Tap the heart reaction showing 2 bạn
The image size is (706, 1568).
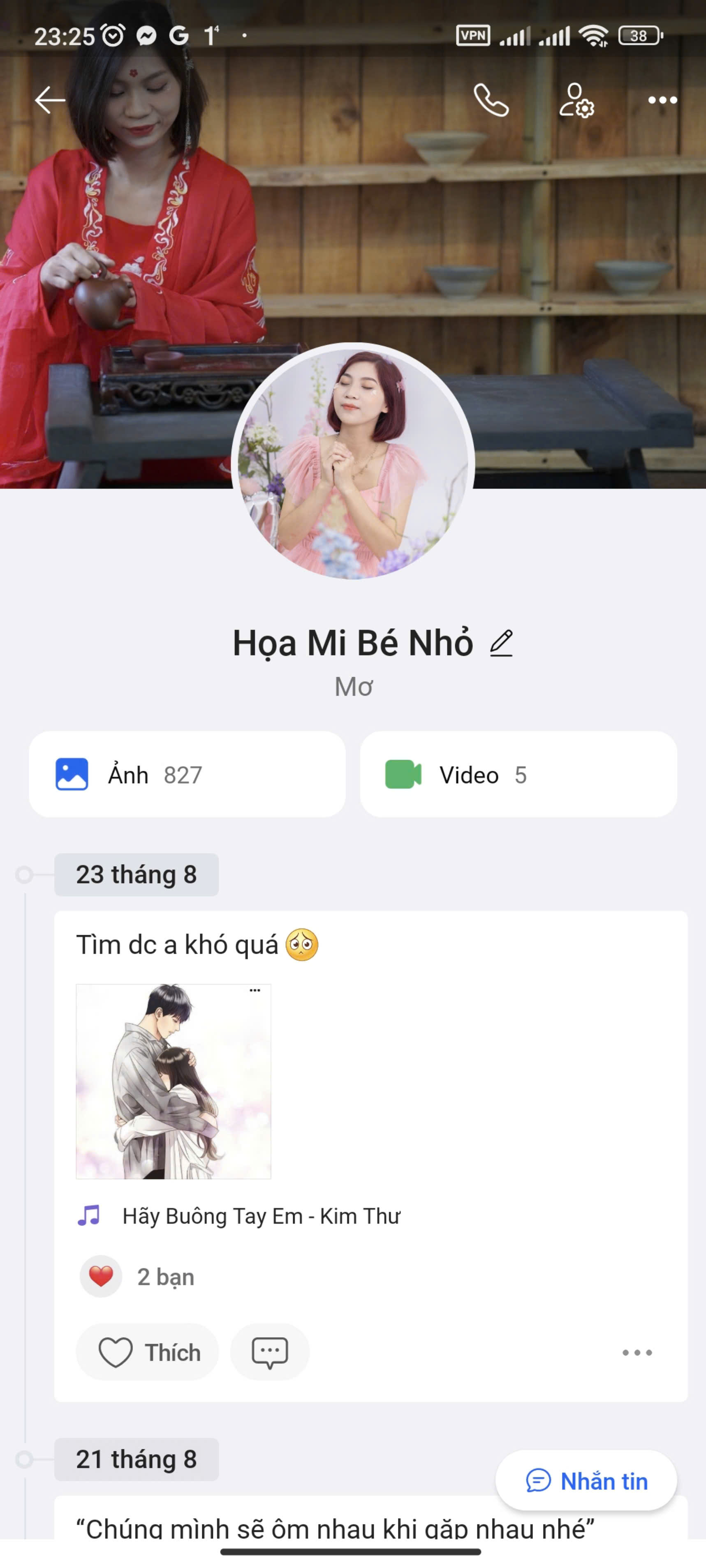(101, 1275)
